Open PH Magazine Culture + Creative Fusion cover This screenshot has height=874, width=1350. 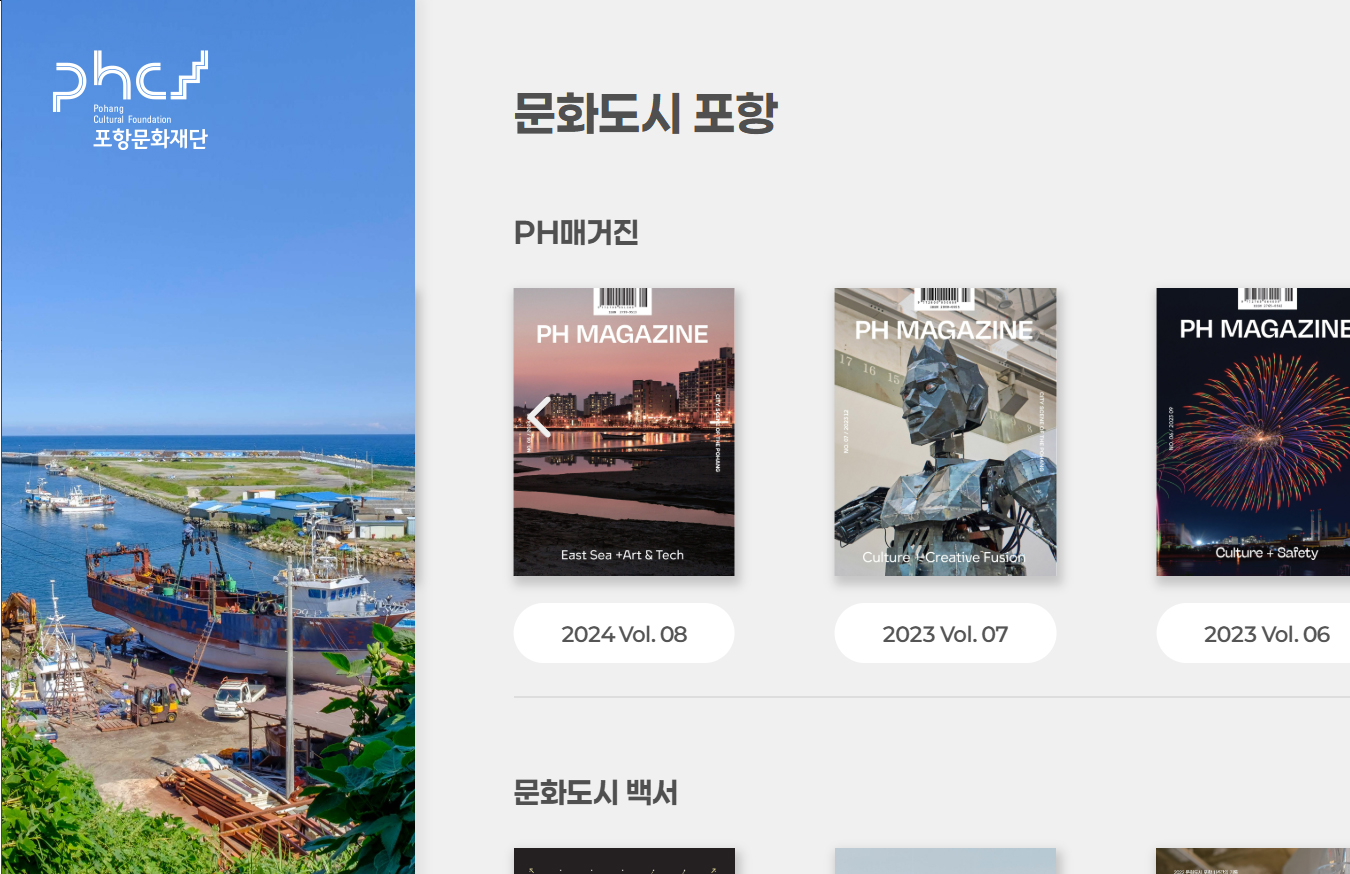pos(945,432)
